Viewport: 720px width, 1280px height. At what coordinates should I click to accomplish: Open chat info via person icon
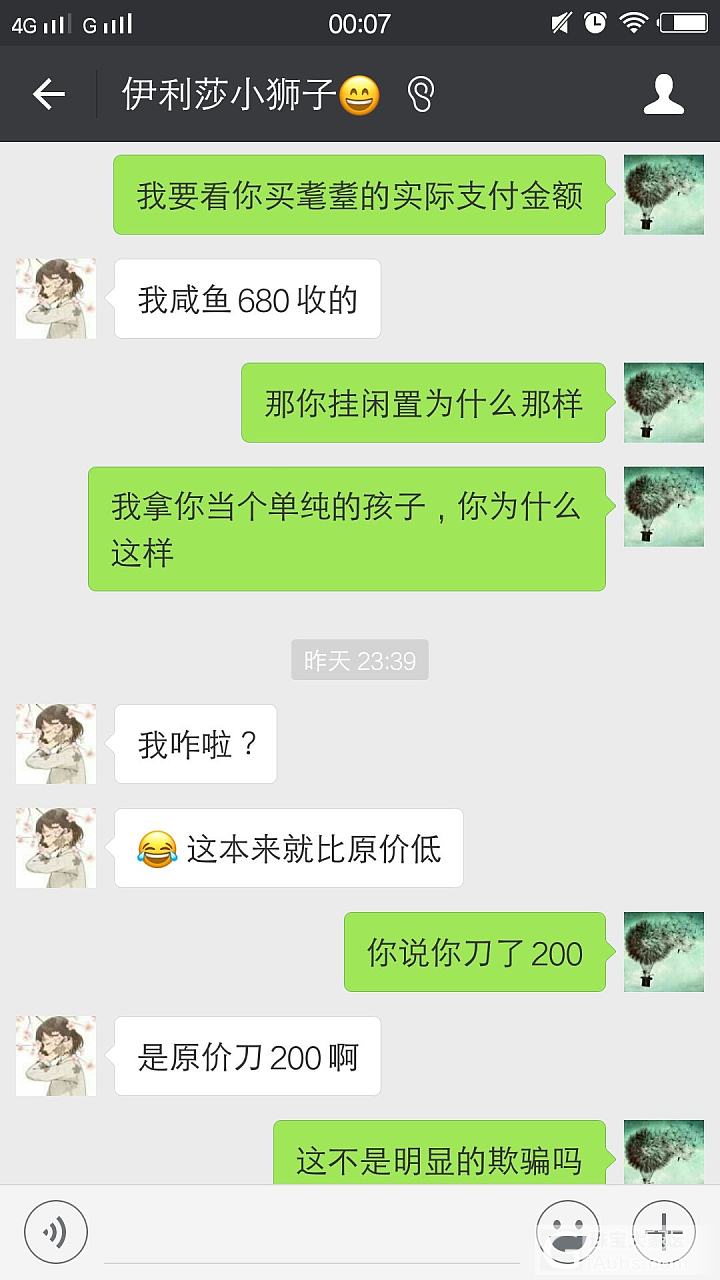pyautogui.click(x=663, y=95)
